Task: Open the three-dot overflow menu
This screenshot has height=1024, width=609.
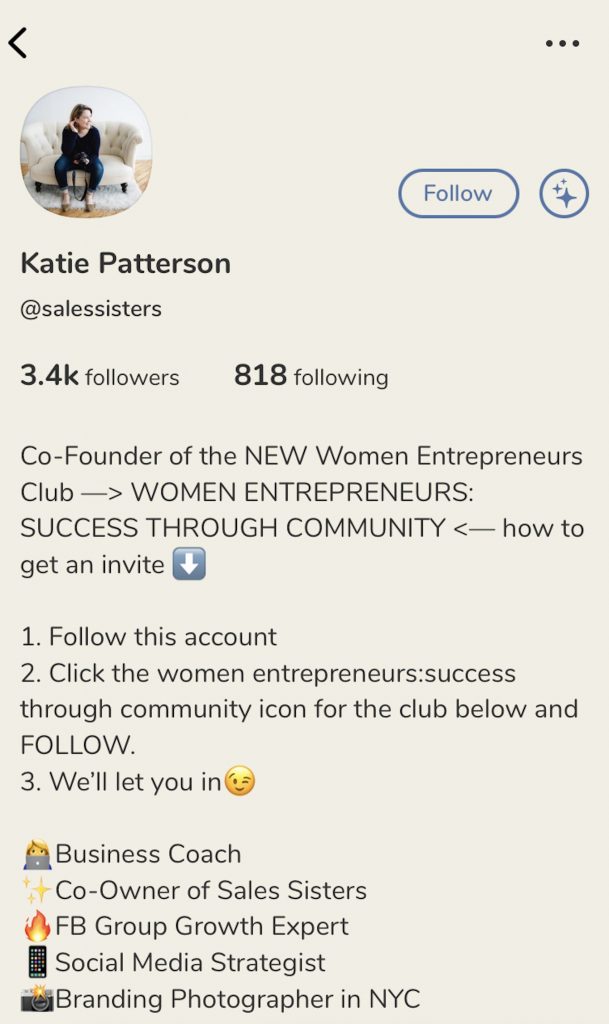Action: tap(562, 43)
